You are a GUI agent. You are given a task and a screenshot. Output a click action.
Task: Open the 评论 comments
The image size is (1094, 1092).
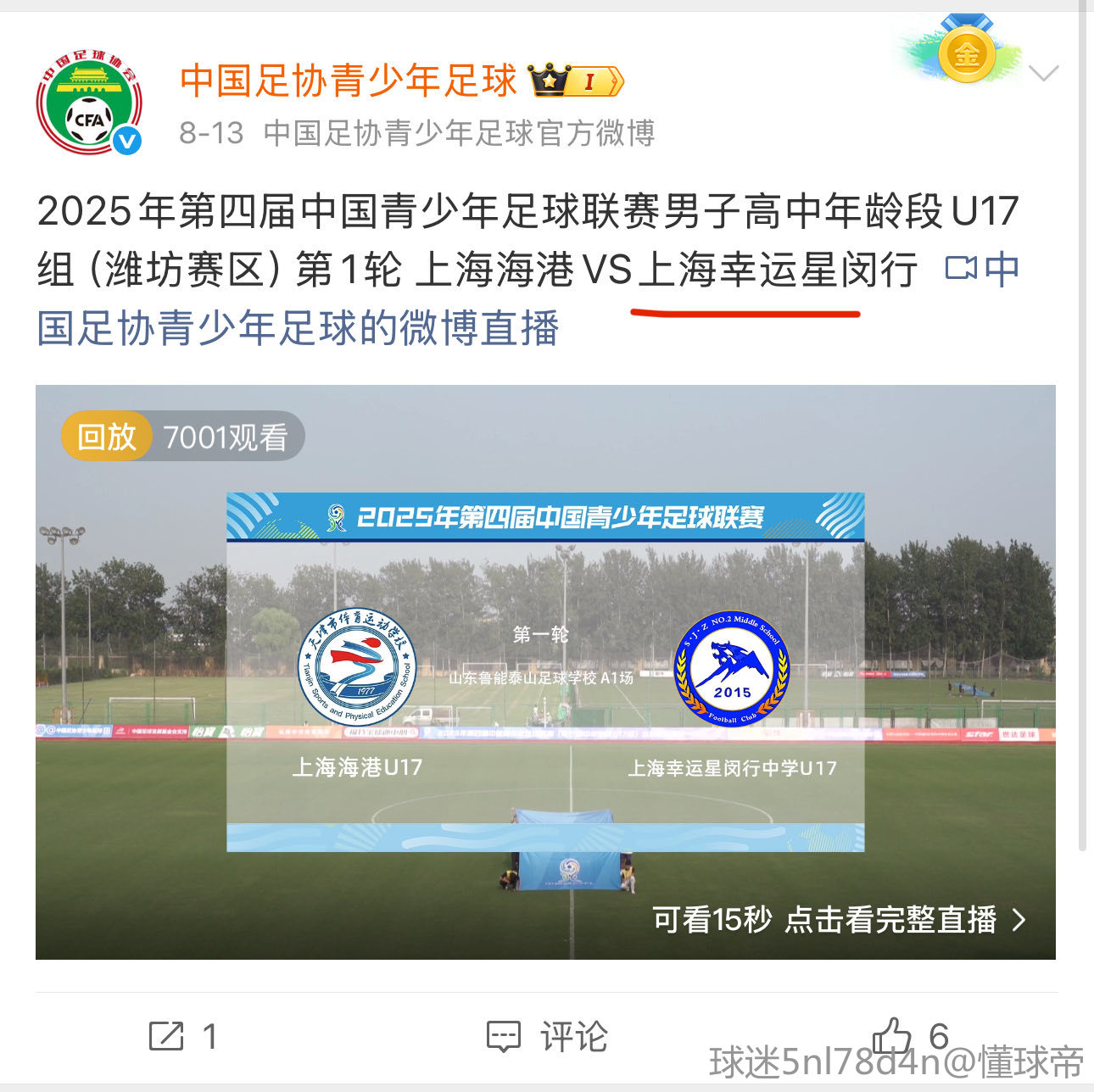point(547,1036)
